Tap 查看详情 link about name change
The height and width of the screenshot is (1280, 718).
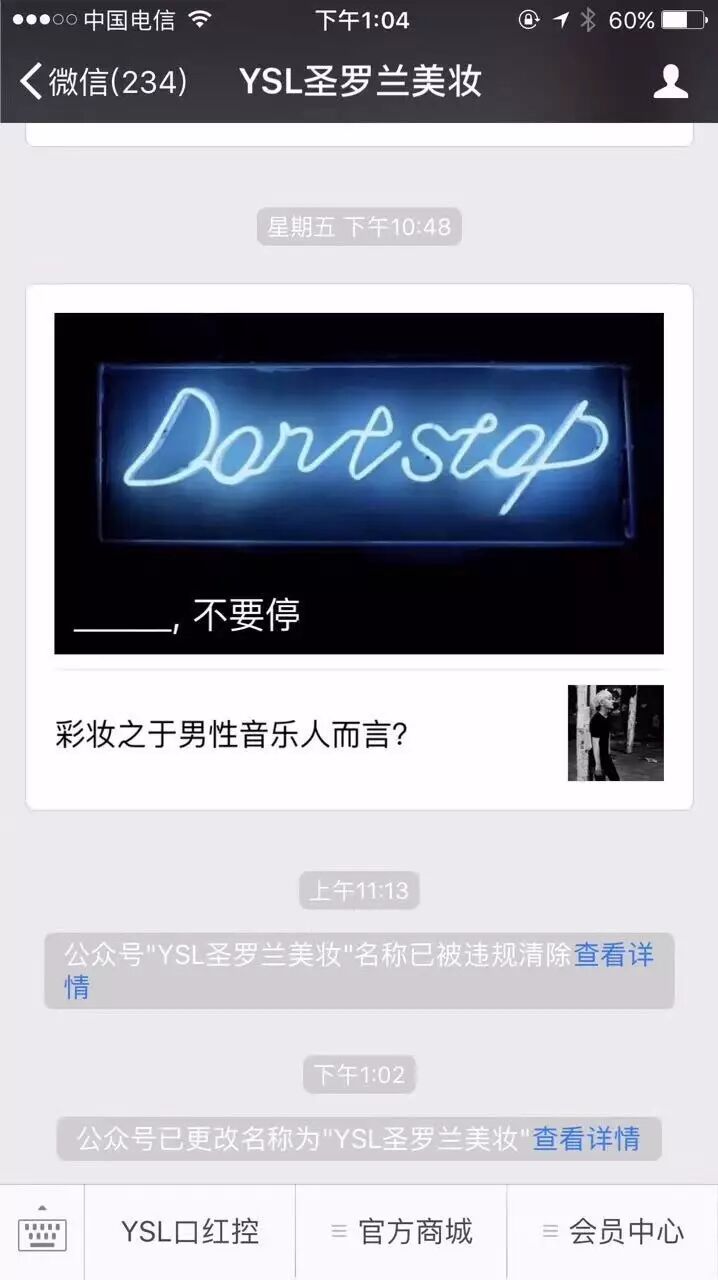click(x=586, y=1139)
